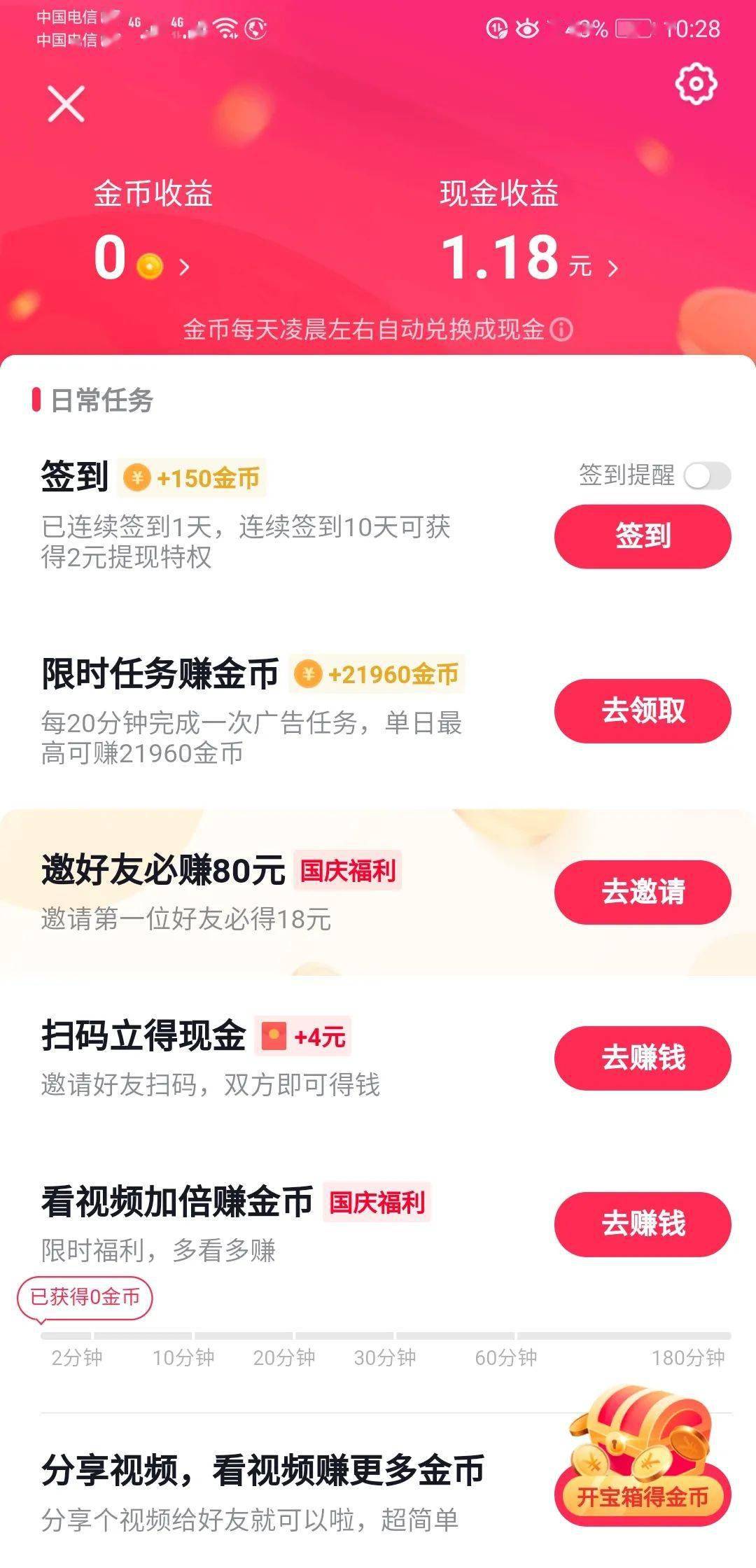Tap 去赚钱 for 看视频加倍赚金币

pyautogui.click(x=643, y=1224)
